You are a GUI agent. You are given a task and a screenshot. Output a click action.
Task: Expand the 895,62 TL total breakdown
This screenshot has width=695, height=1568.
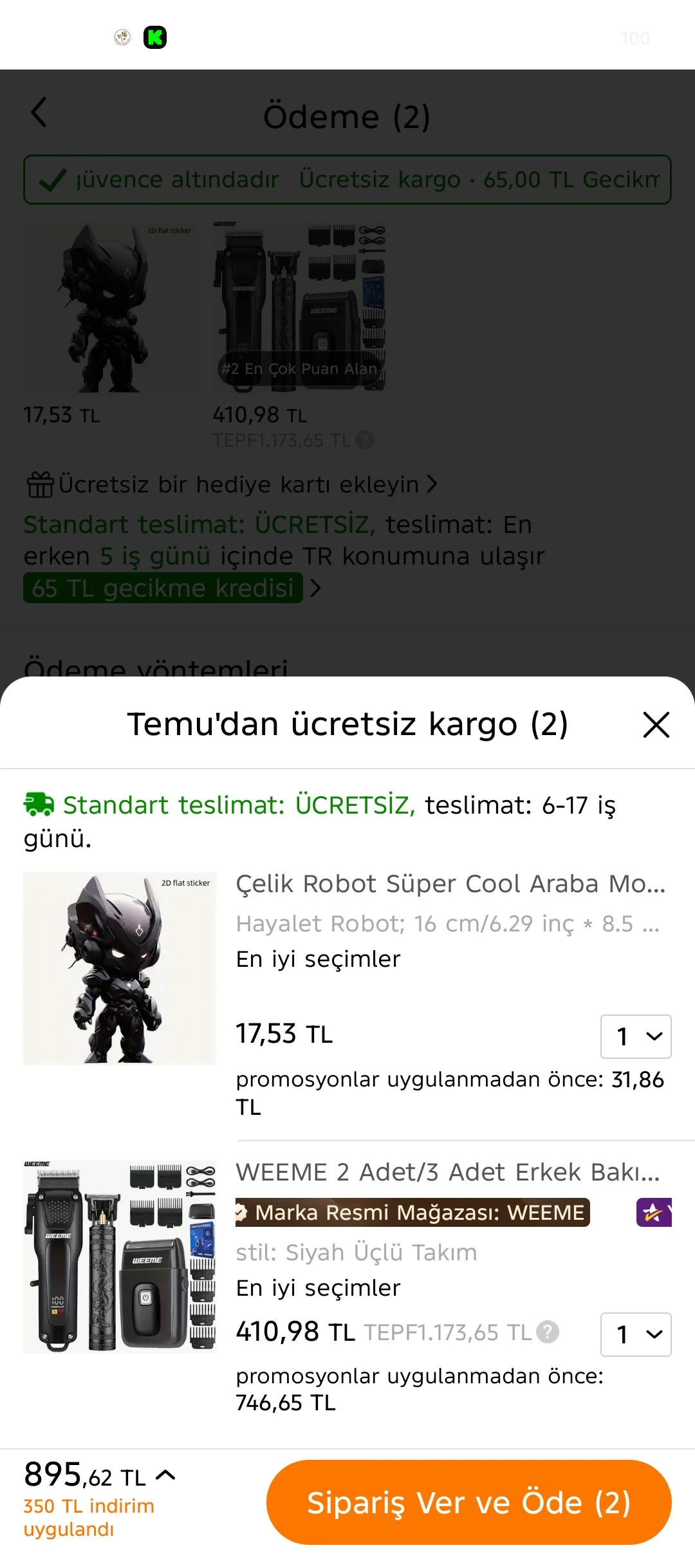point(165,1475)
